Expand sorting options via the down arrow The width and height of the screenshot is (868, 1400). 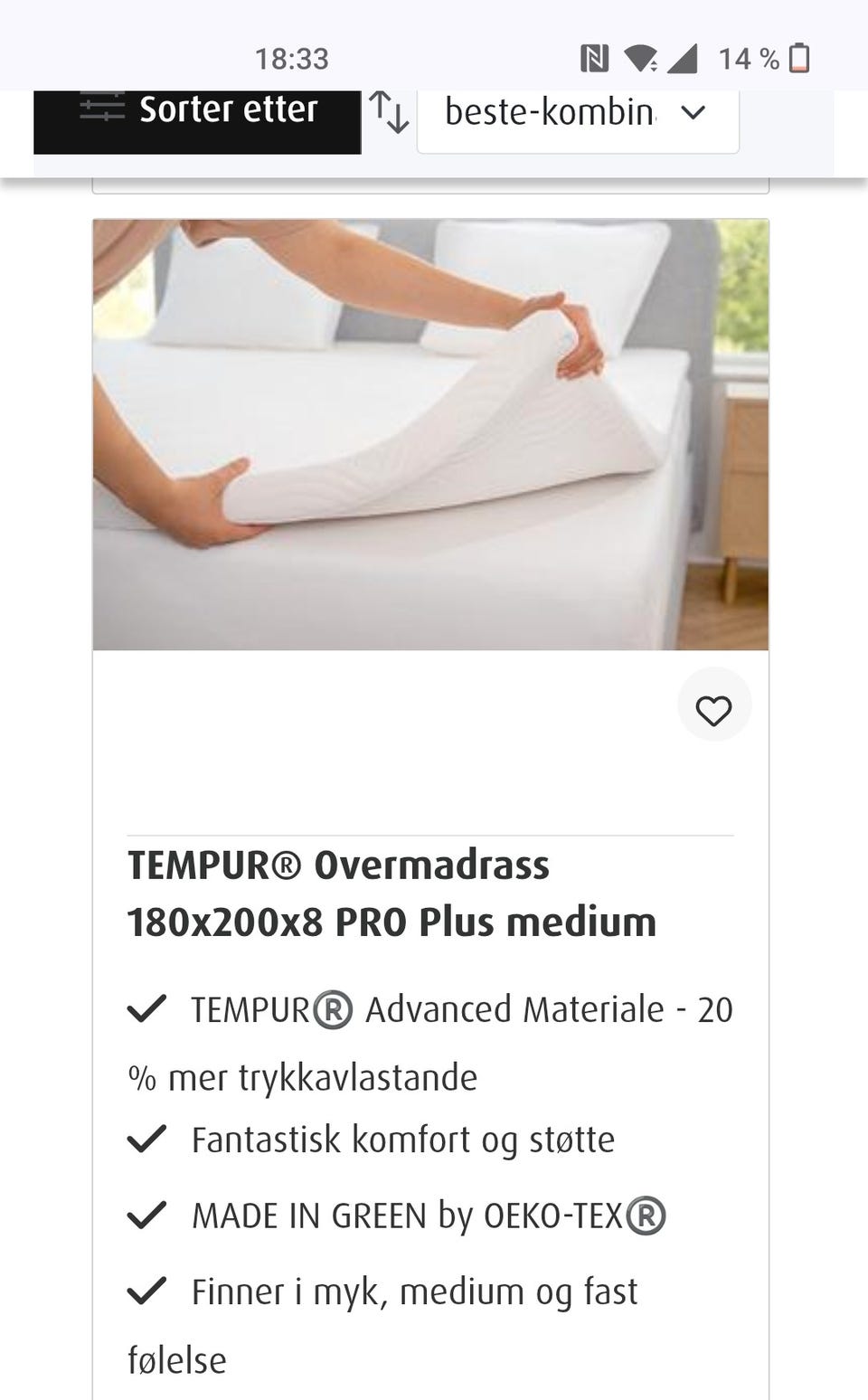pyautogui.click(x=693, y=113)
